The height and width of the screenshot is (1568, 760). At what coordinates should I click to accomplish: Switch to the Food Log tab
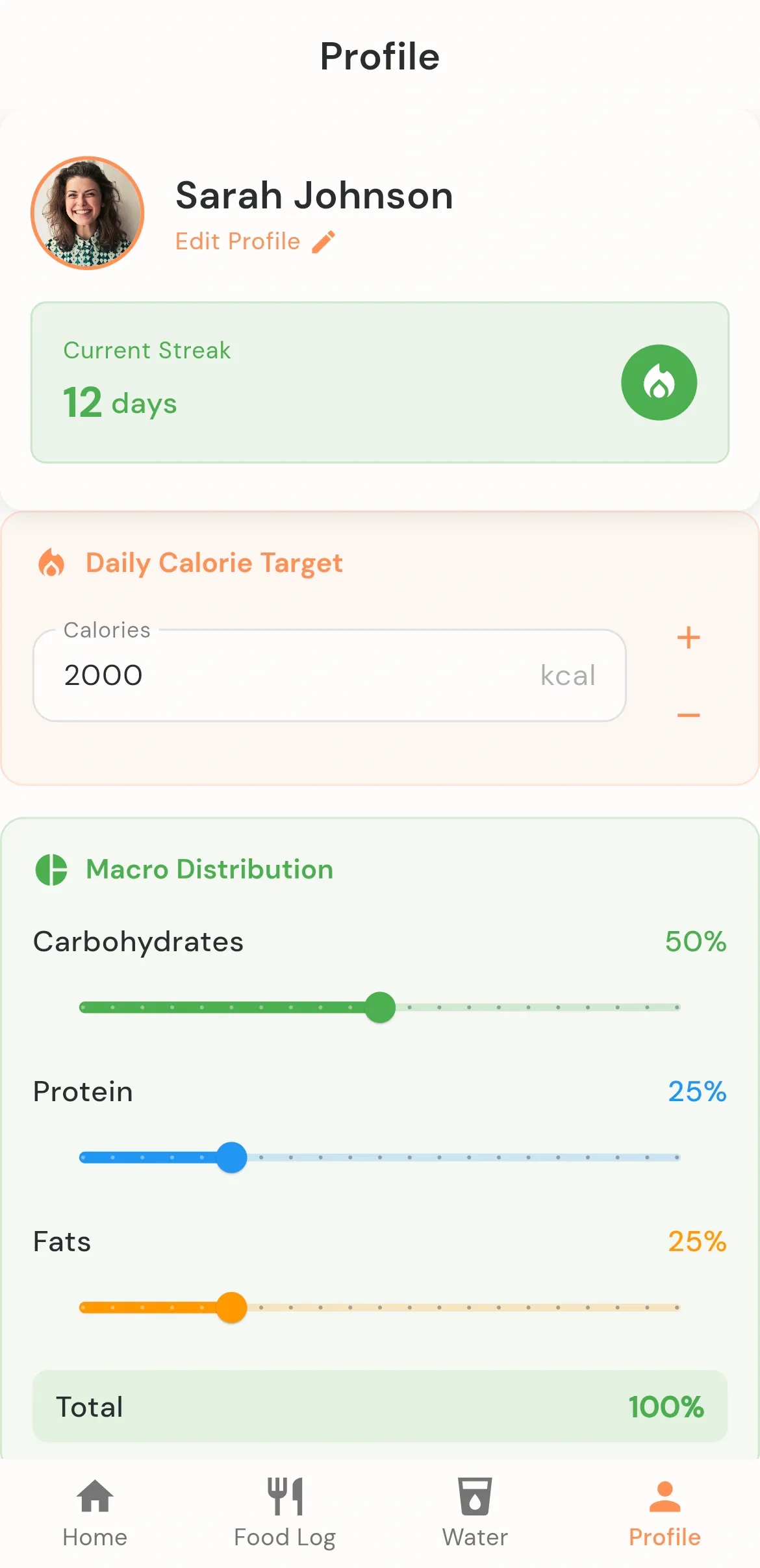tap(286, 1506)
